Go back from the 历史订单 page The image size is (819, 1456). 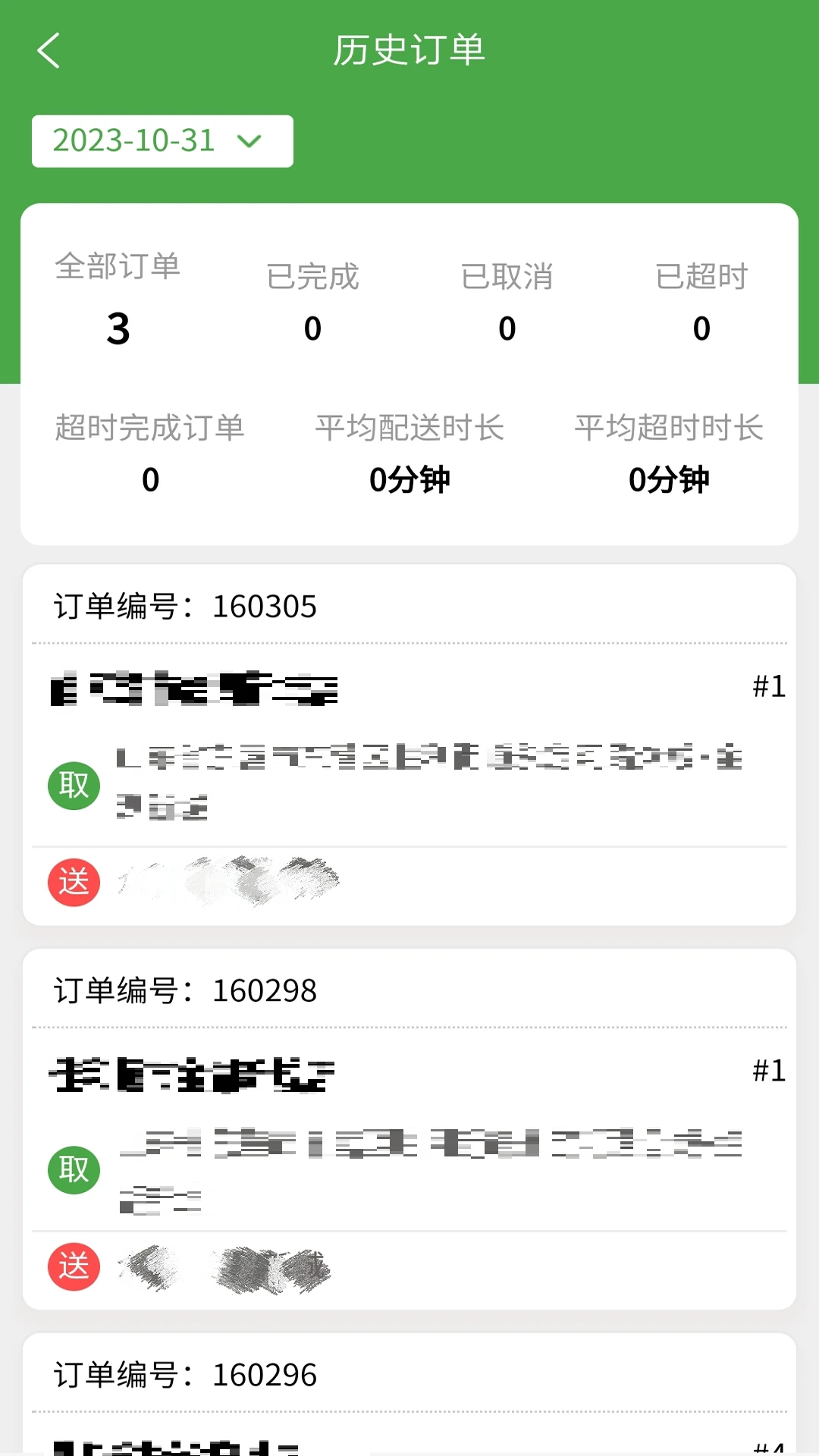coord(49,51)
